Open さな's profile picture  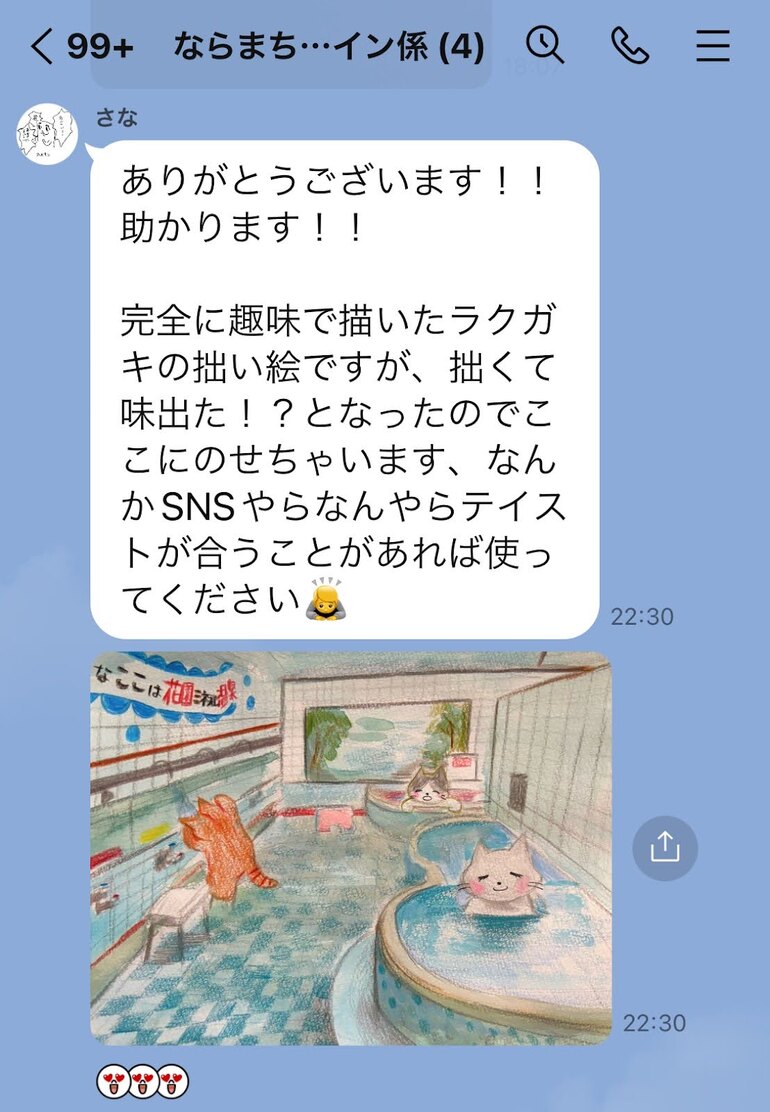click(47, 133)
